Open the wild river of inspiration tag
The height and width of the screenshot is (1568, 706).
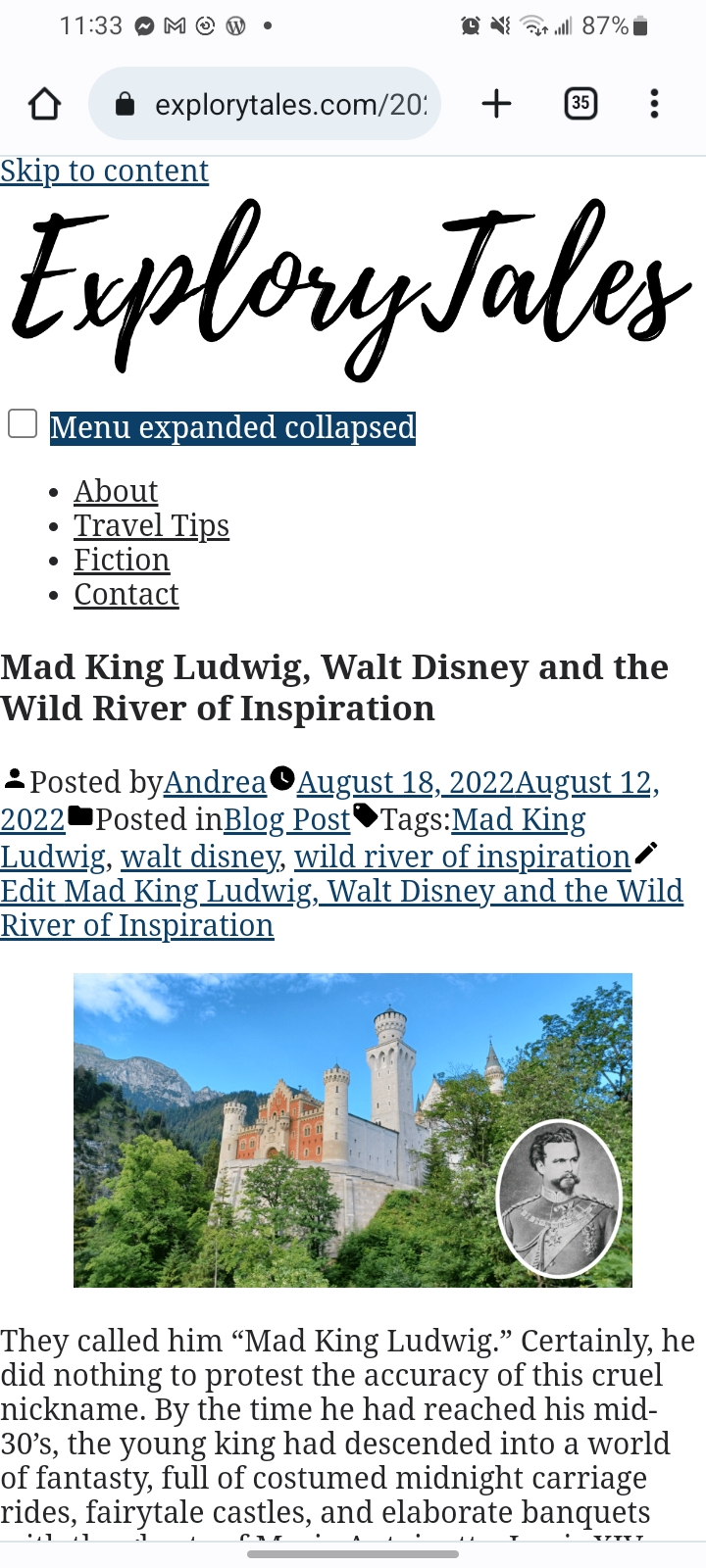point(462,857)
